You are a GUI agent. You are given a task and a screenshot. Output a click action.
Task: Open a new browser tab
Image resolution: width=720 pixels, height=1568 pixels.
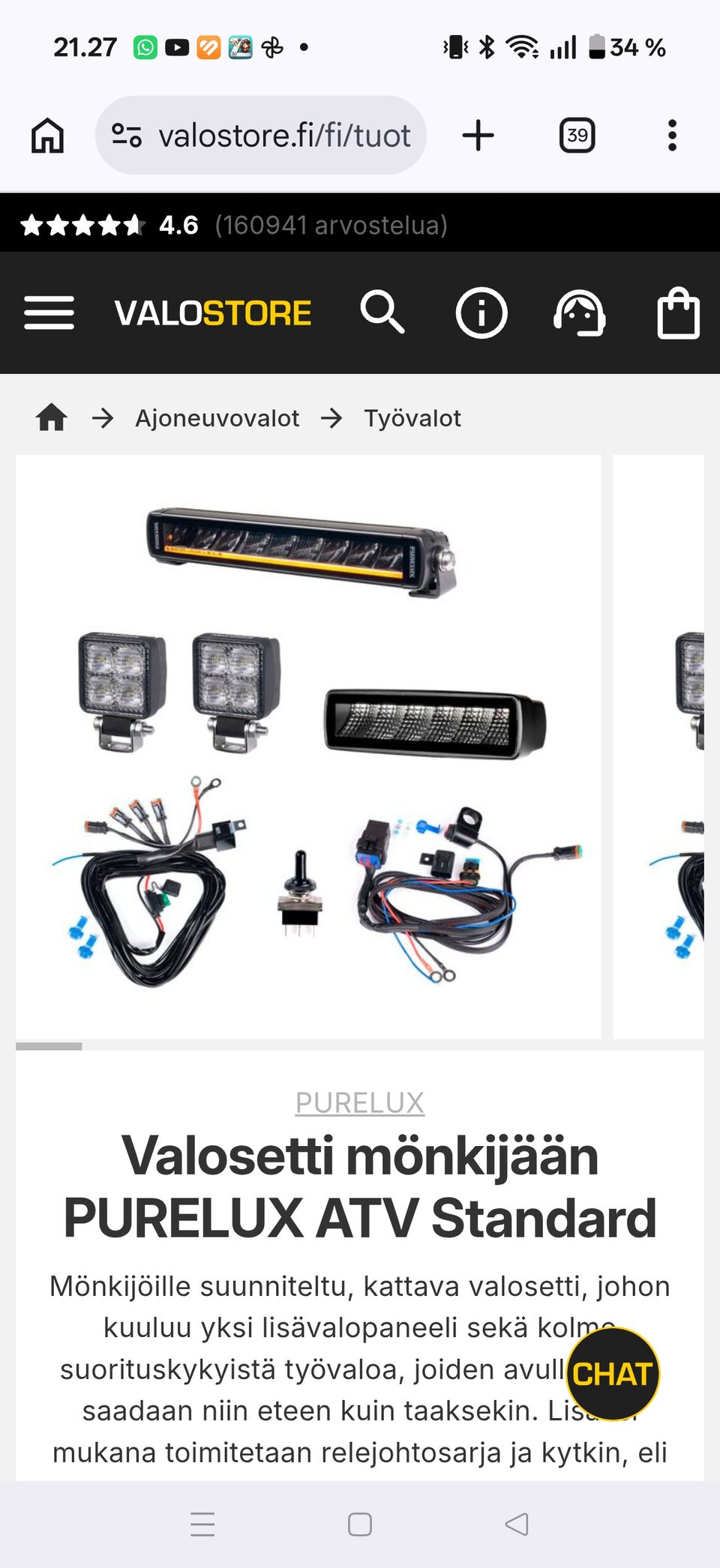pos(478,136)
